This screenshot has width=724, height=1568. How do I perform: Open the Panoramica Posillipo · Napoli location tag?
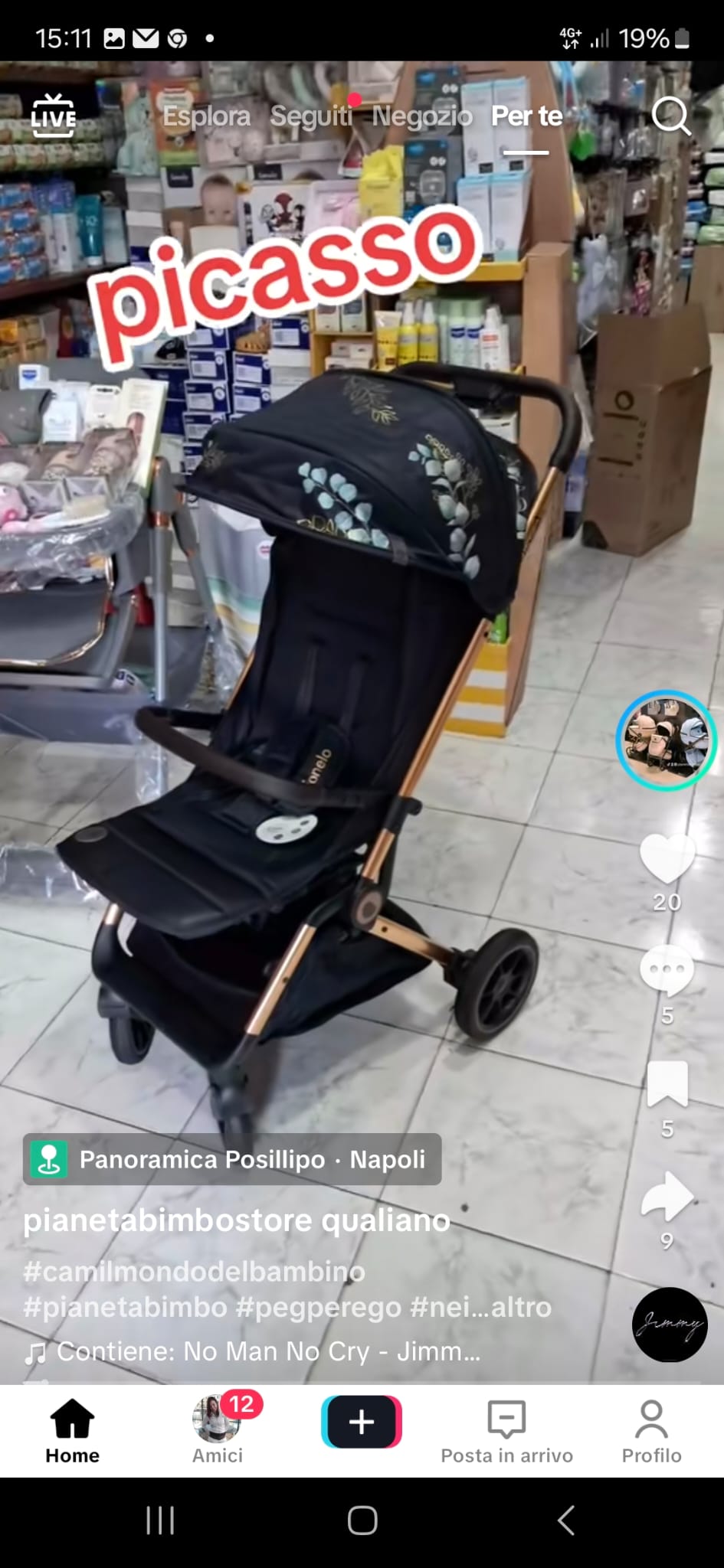(x=232, y=1159)
